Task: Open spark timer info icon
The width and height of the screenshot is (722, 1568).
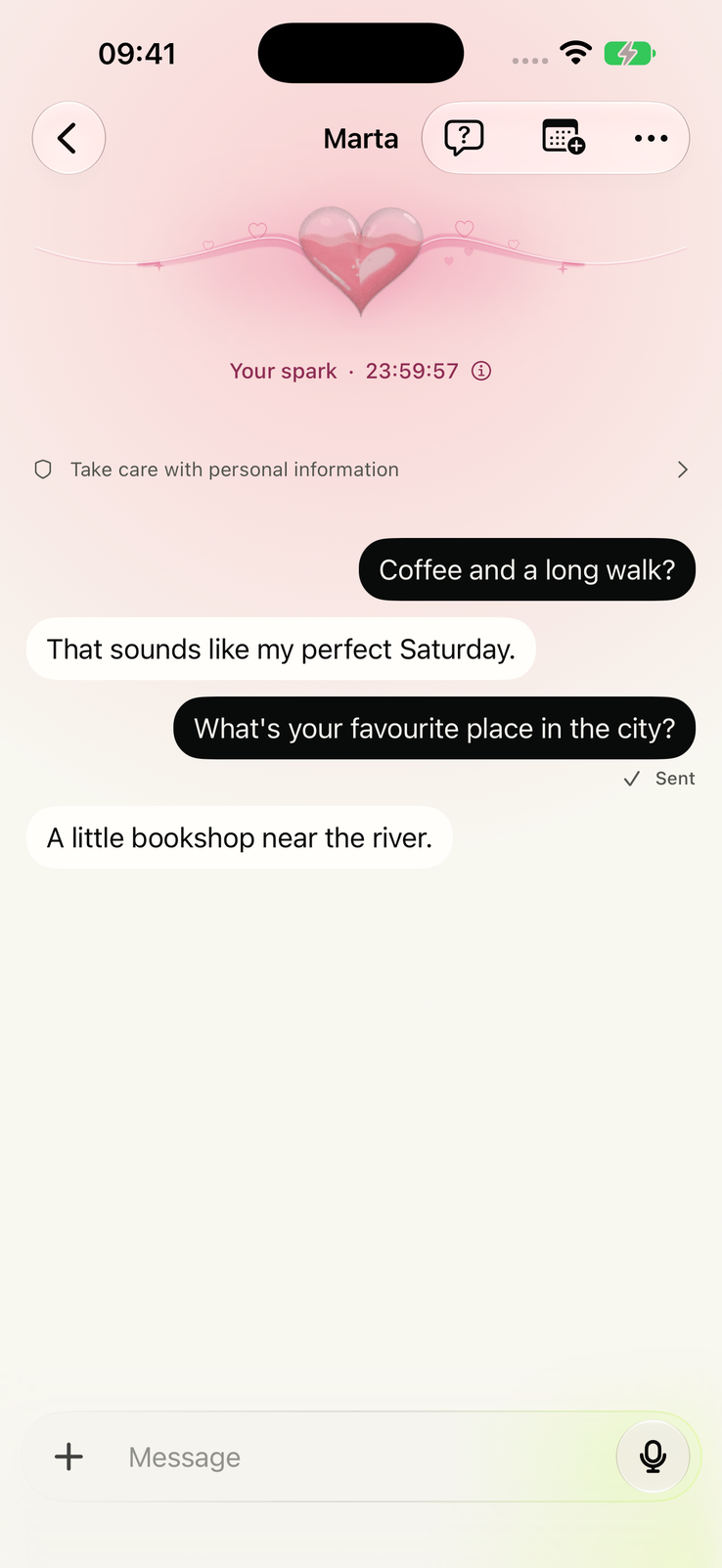Action: coord(481,371)
